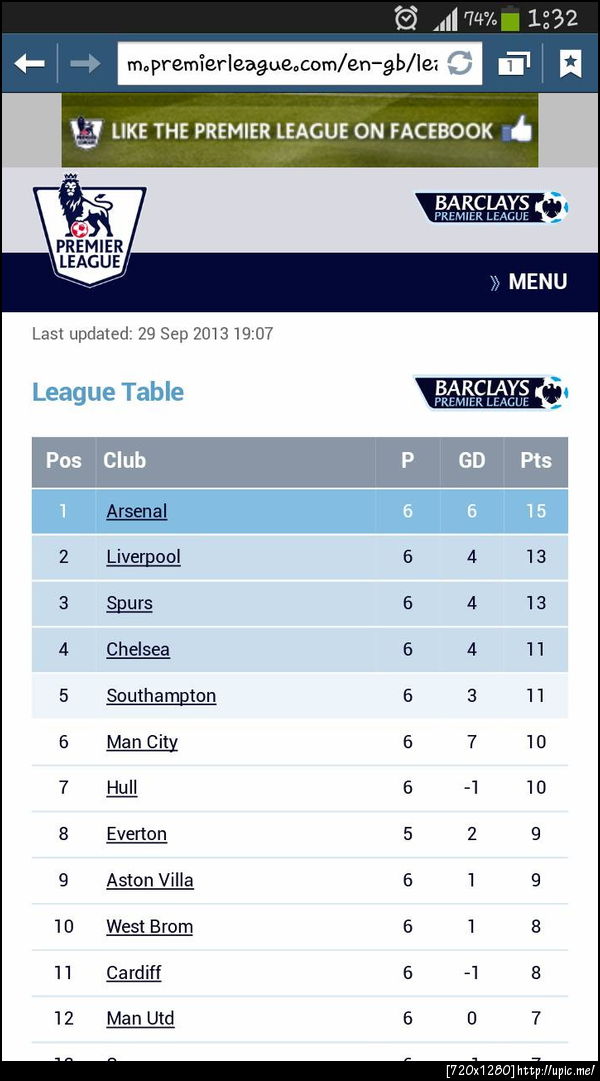Open the Spurs club link
Screen dimensions: 600x1081
129,603
